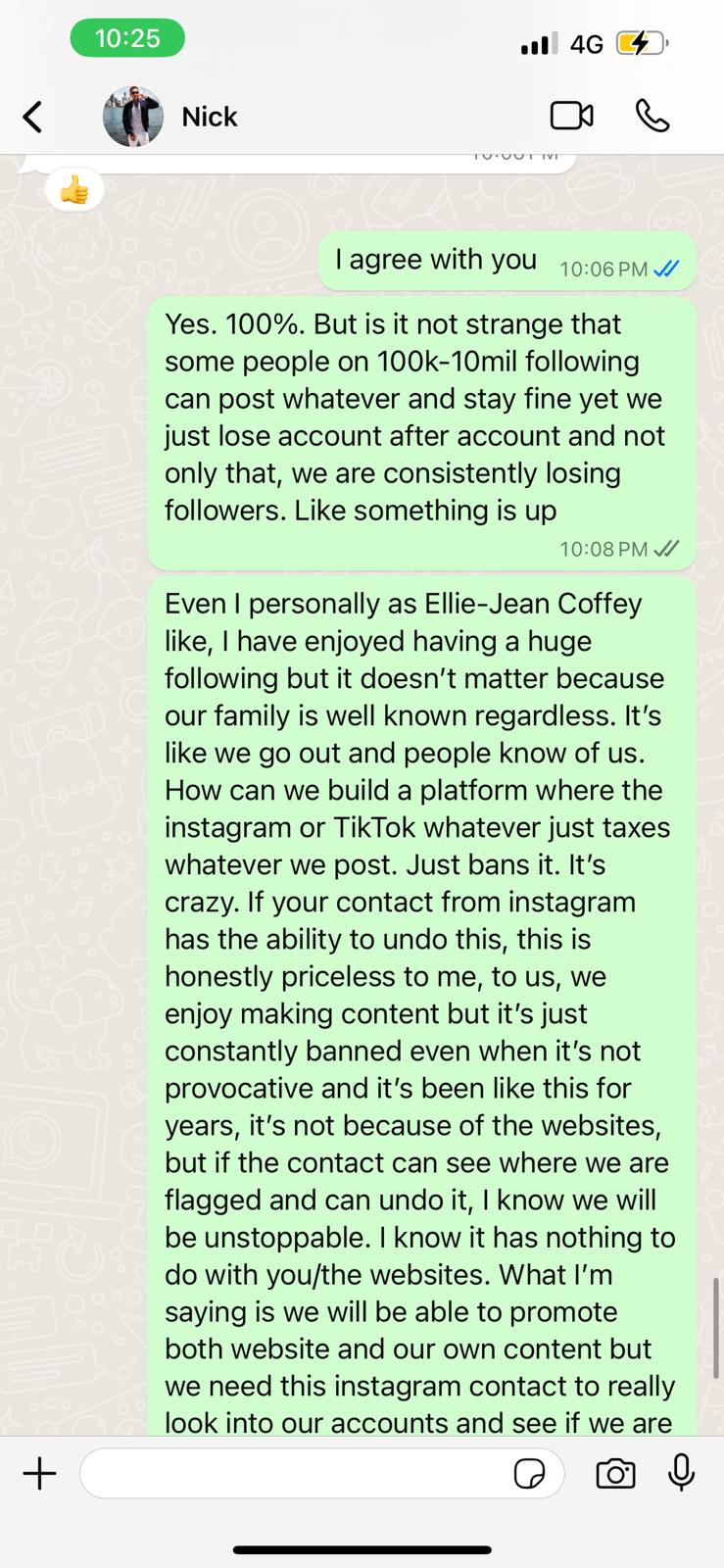Open the camera to send a photo
724x1568 pixels.
click(615, 1474)
